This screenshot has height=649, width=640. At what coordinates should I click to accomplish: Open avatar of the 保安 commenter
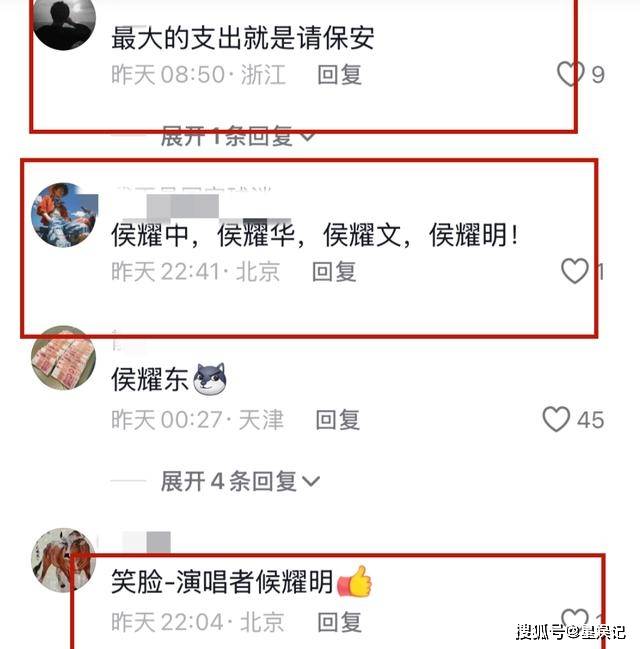[64, 22]
